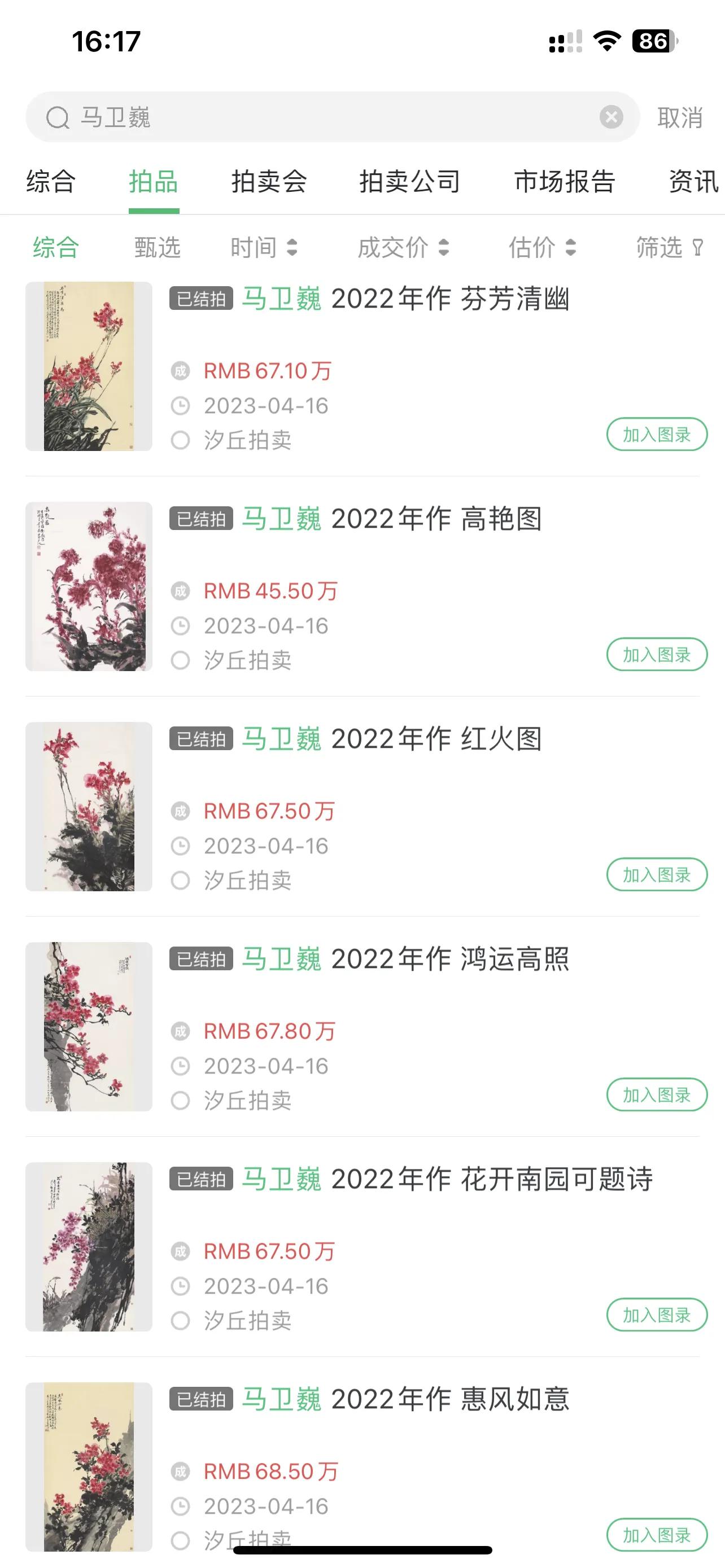Tap the 成 price icon on 鸿运高照
Image resolution: width=725 pixels, height=1568 pixels.
[x=181, y=1031]
